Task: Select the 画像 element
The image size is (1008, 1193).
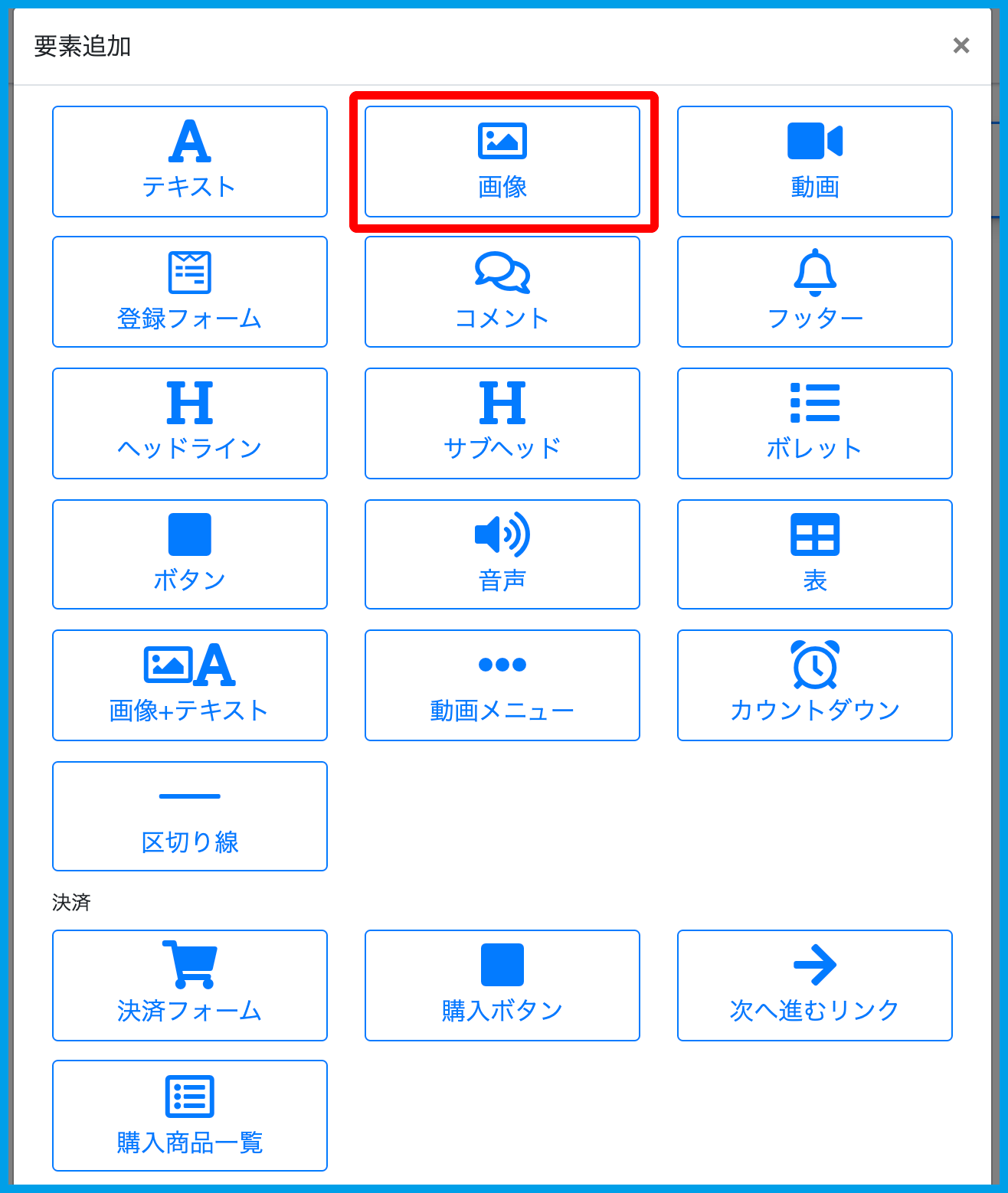Action: [x=502, y=162]
